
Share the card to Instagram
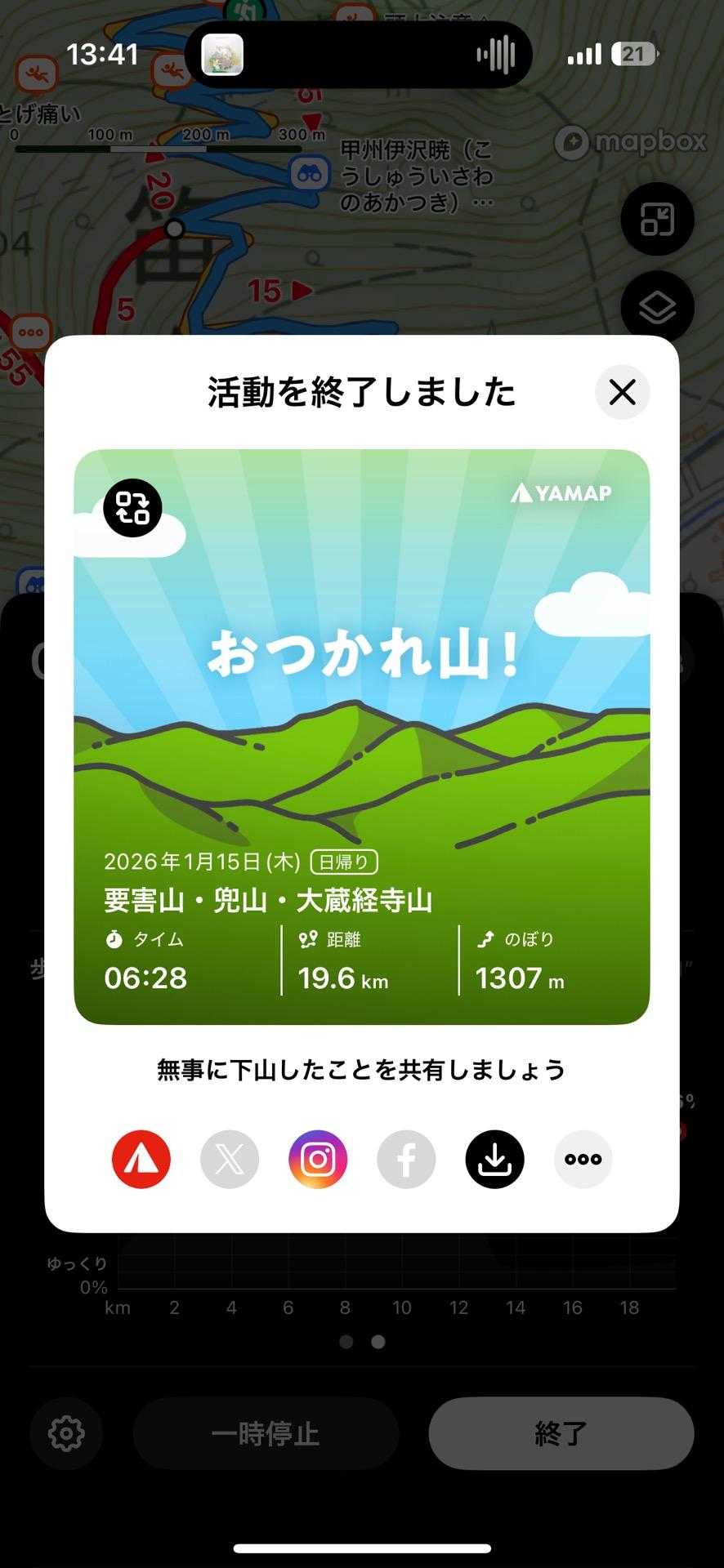318,1159
